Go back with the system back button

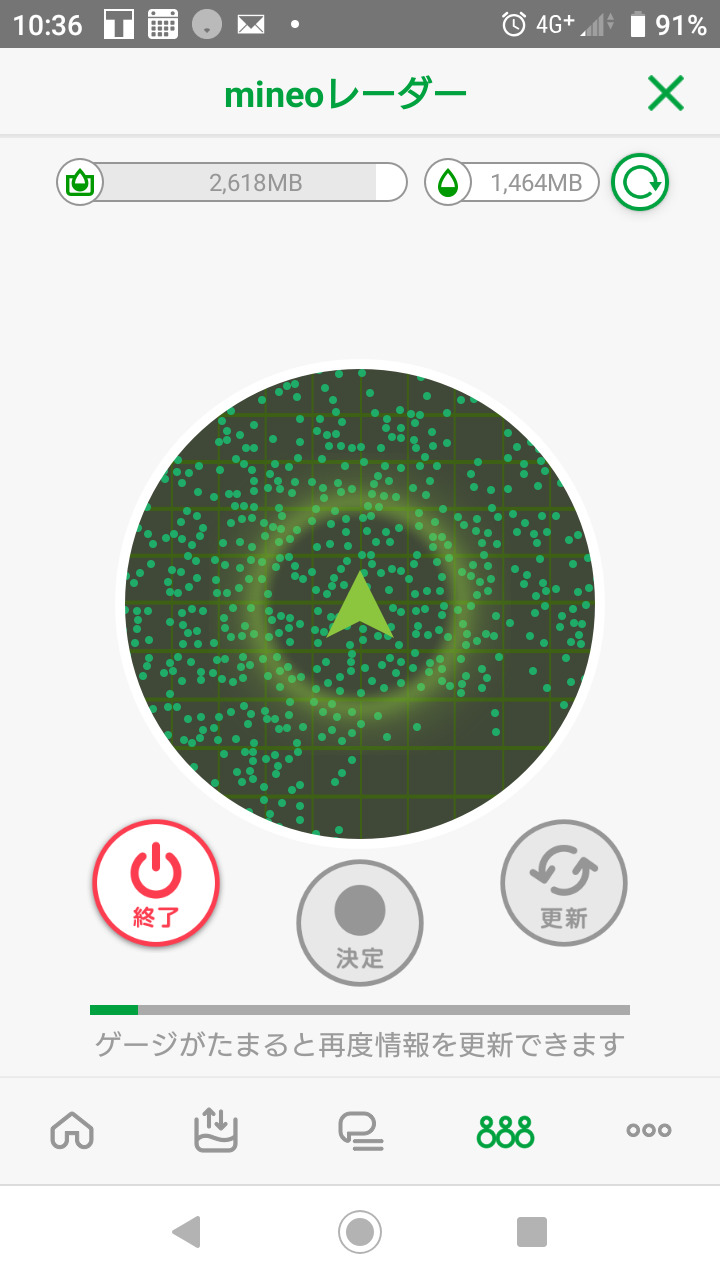pos(187,1231)
